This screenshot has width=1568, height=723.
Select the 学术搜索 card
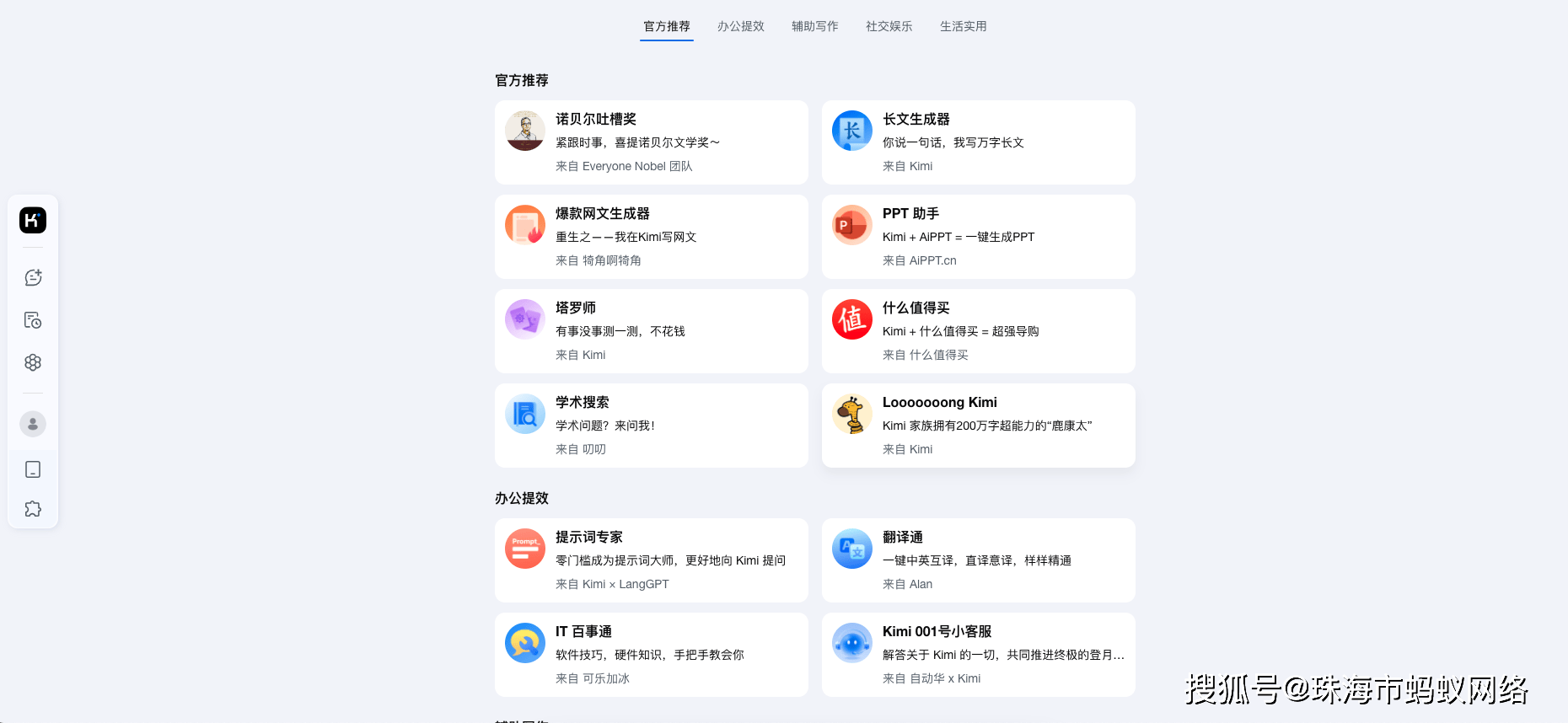click(x=651, y=426)
